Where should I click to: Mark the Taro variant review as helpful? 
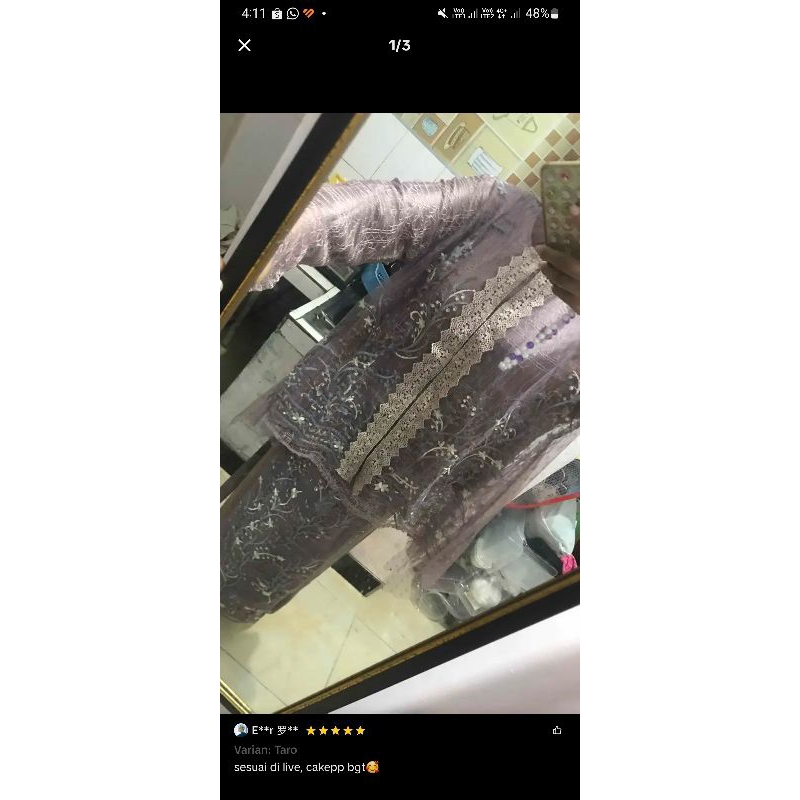[557, 730]
